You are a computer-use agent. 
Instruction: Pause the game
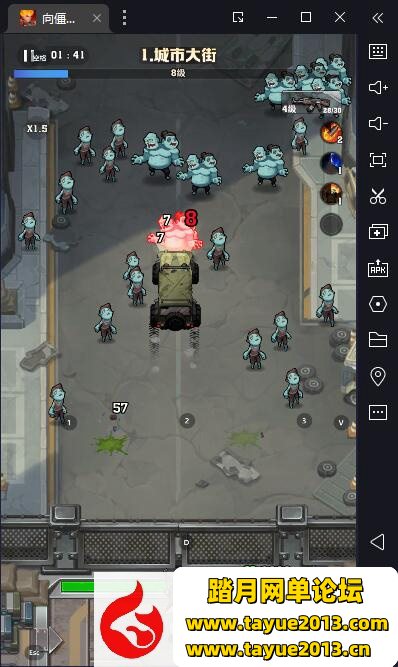click(28, 55)
